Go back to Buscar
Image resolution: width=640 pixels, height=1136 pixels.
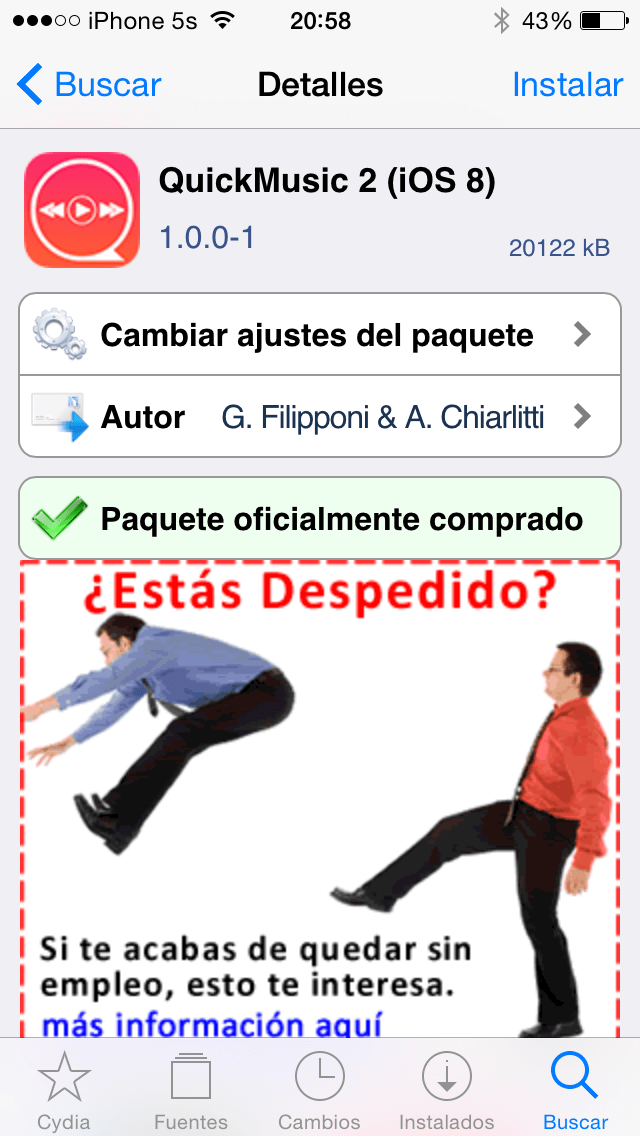(90, 85)
